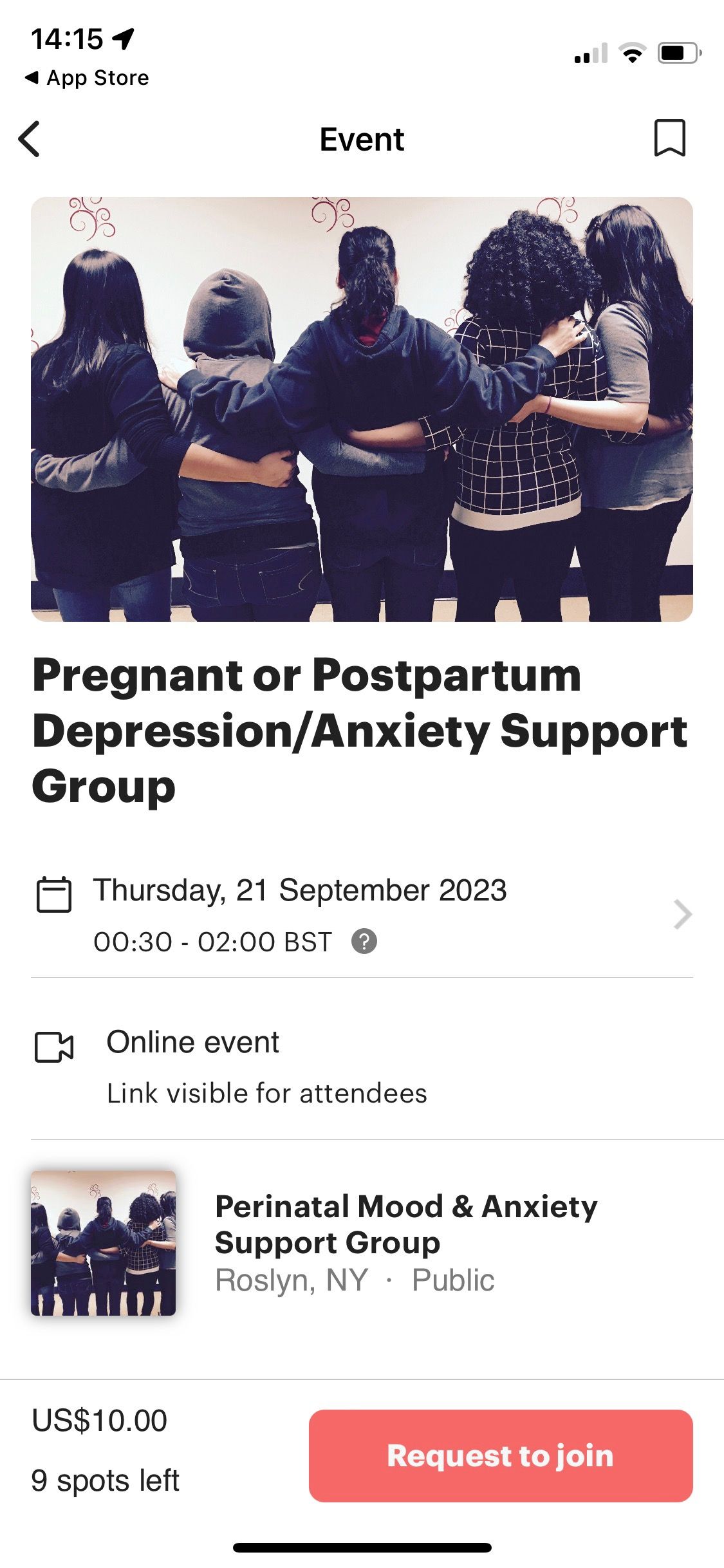Tap the home indicator bar at bottom
Image resolution: width=724 pixels, height=1568 pixels.
[x=362, y=1548]
